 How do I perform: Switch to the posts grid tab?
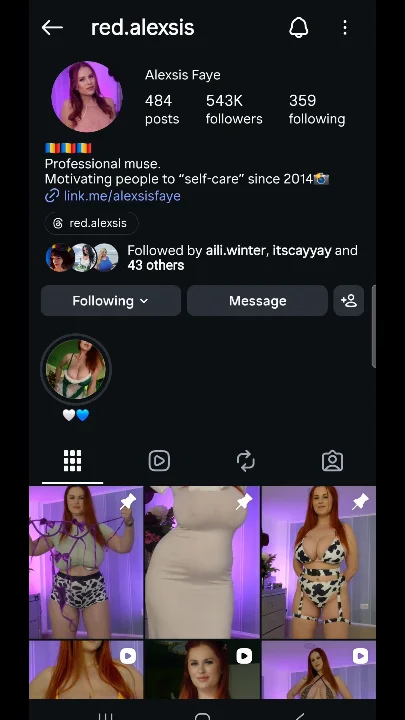72,461
